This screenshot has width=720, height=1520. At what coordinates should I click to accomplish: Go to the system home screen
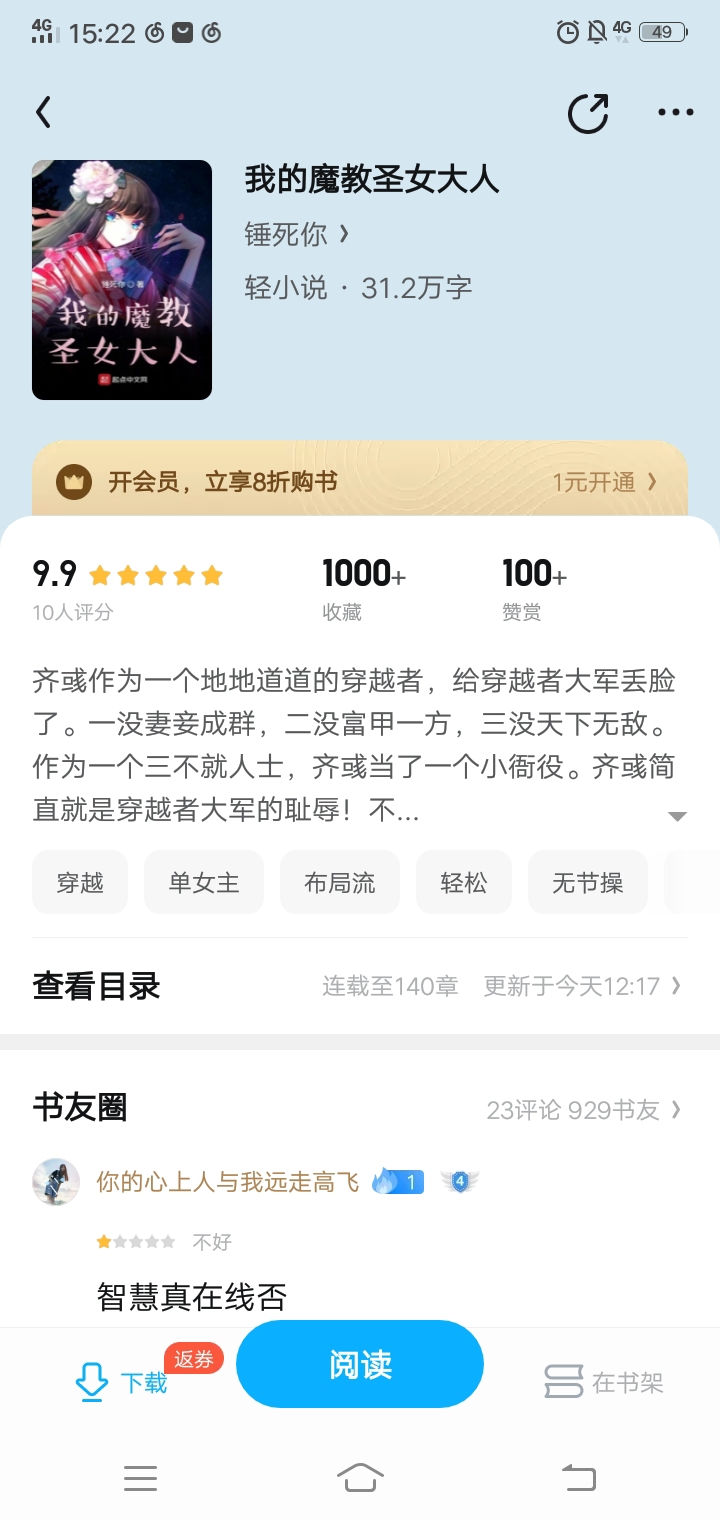point(360,1477)
